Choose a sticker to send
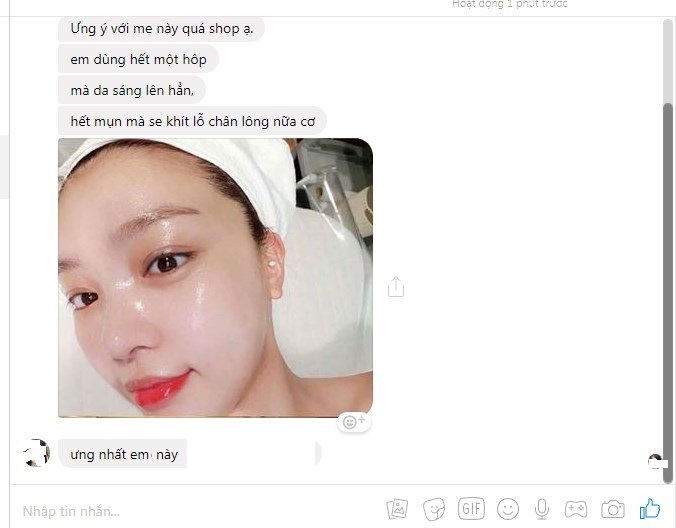The height and width of the screenshot is (528, 676). pyautogui.click(x=434, y=509)
